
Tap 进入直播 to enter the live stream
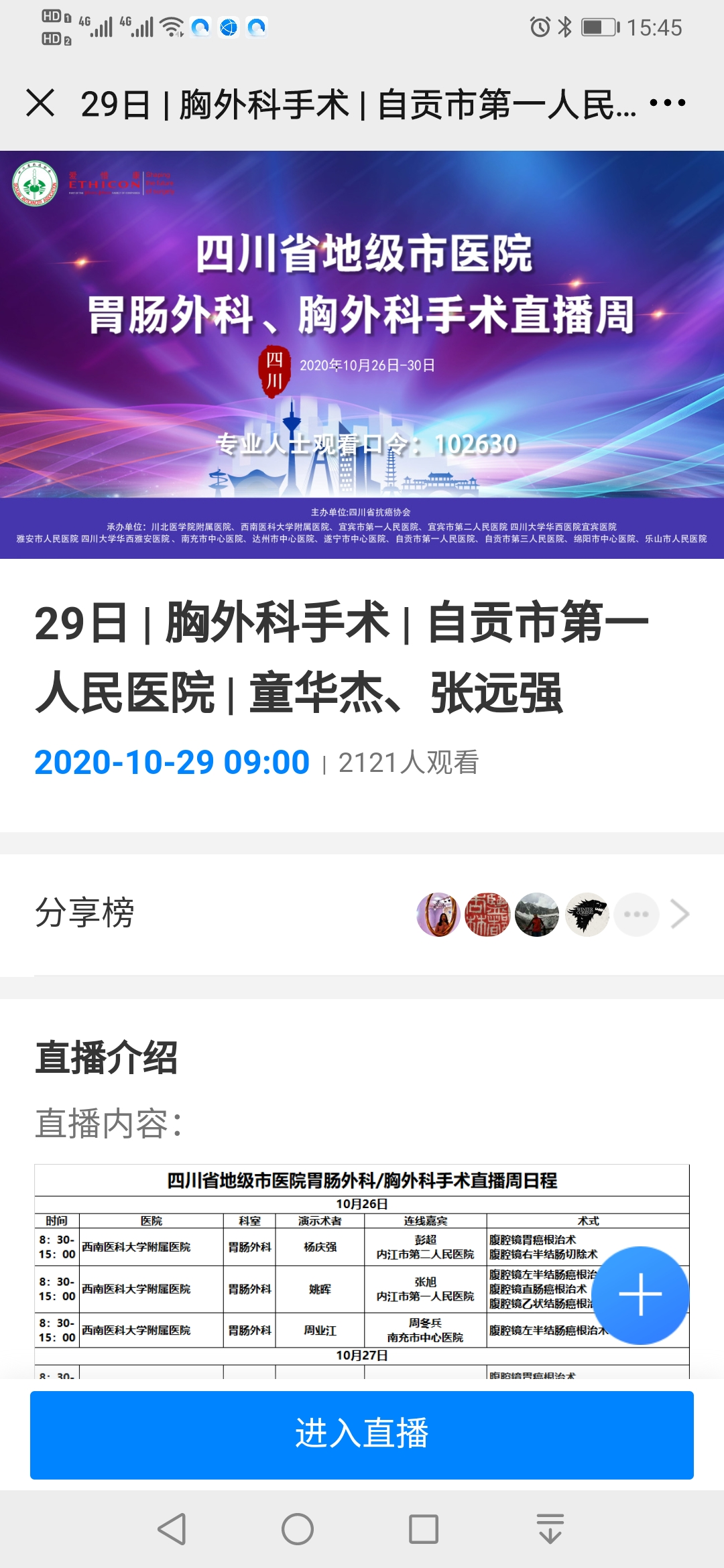click(x=362, y=1435)
